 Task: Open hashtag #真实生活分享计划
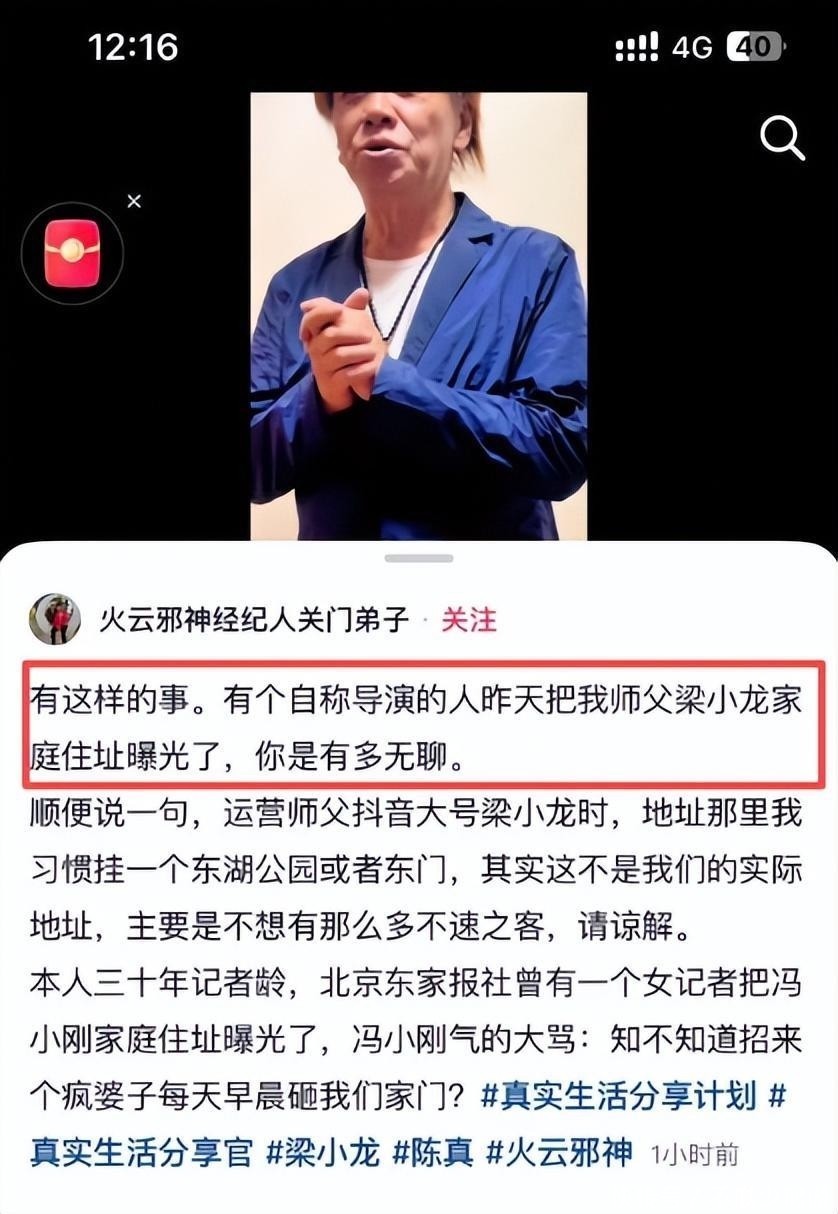coord(618,1095)
